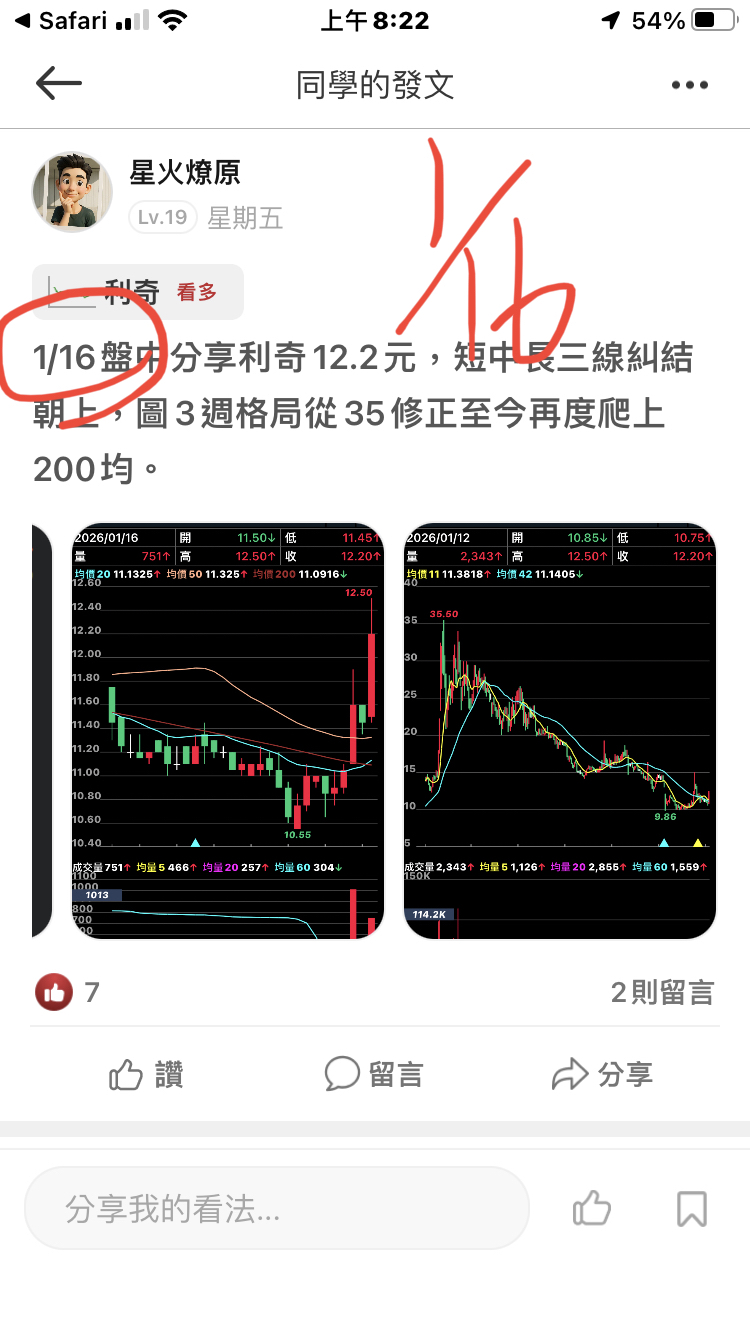View the 2則留言 comments link
Viewport: 750px width, 1334px height.
[x=660, y=993]
